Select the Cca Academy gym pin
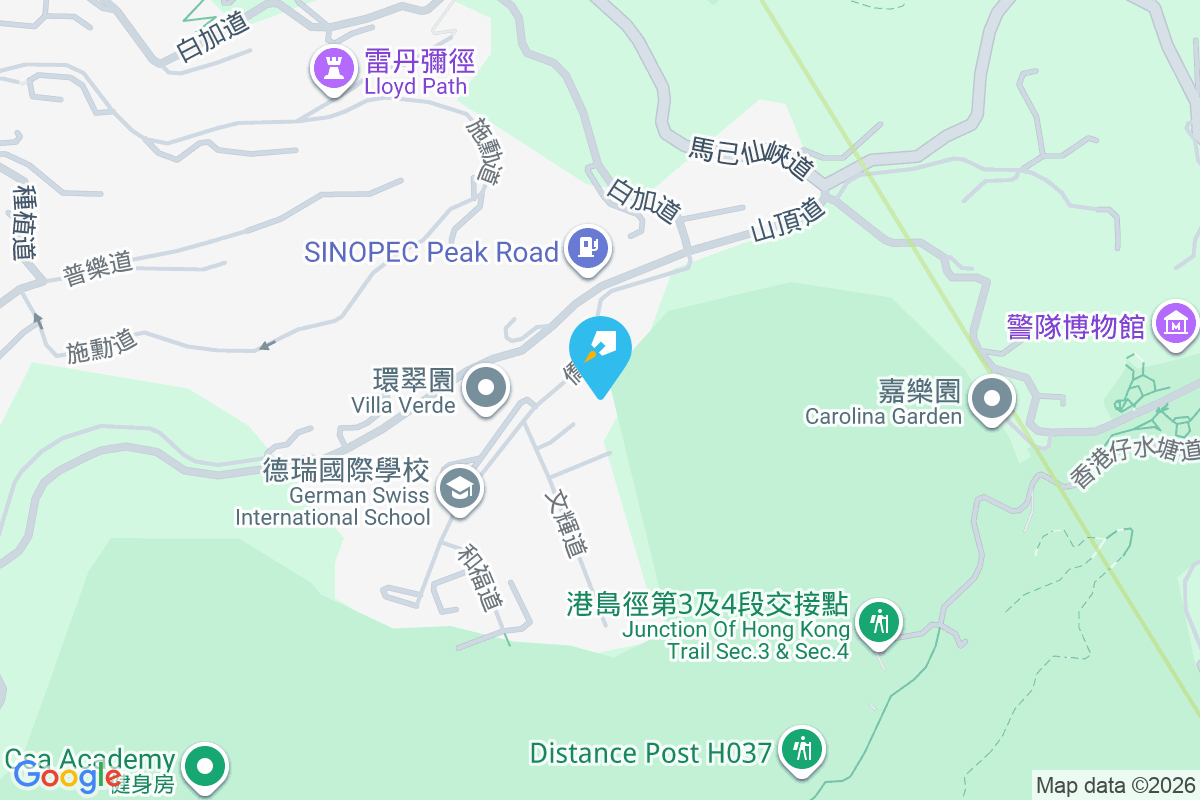The width and height of the screenshot is (1200, 800). 206,767
